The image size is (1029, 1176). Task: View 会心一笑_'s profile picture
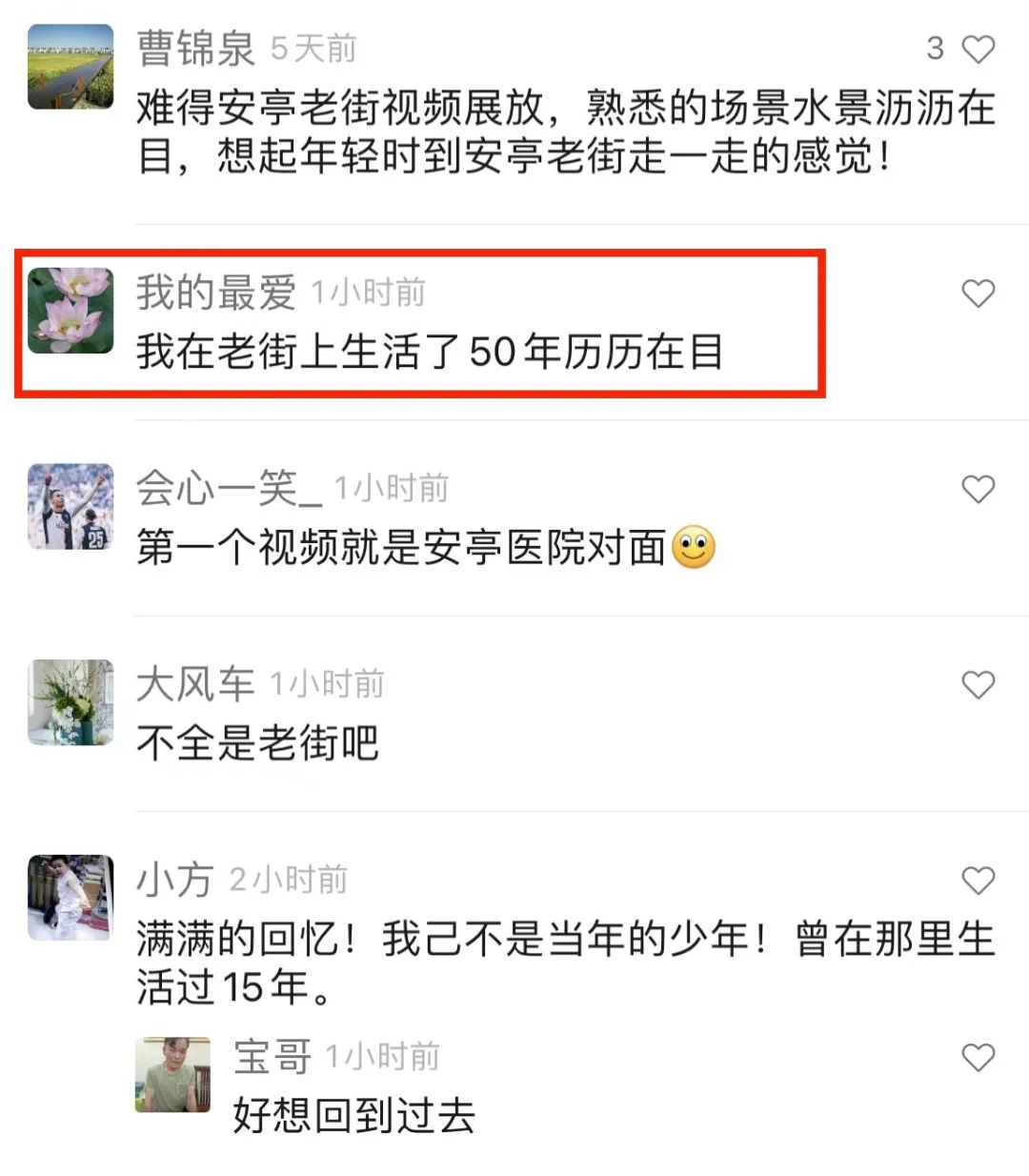(x=71, y=507)
